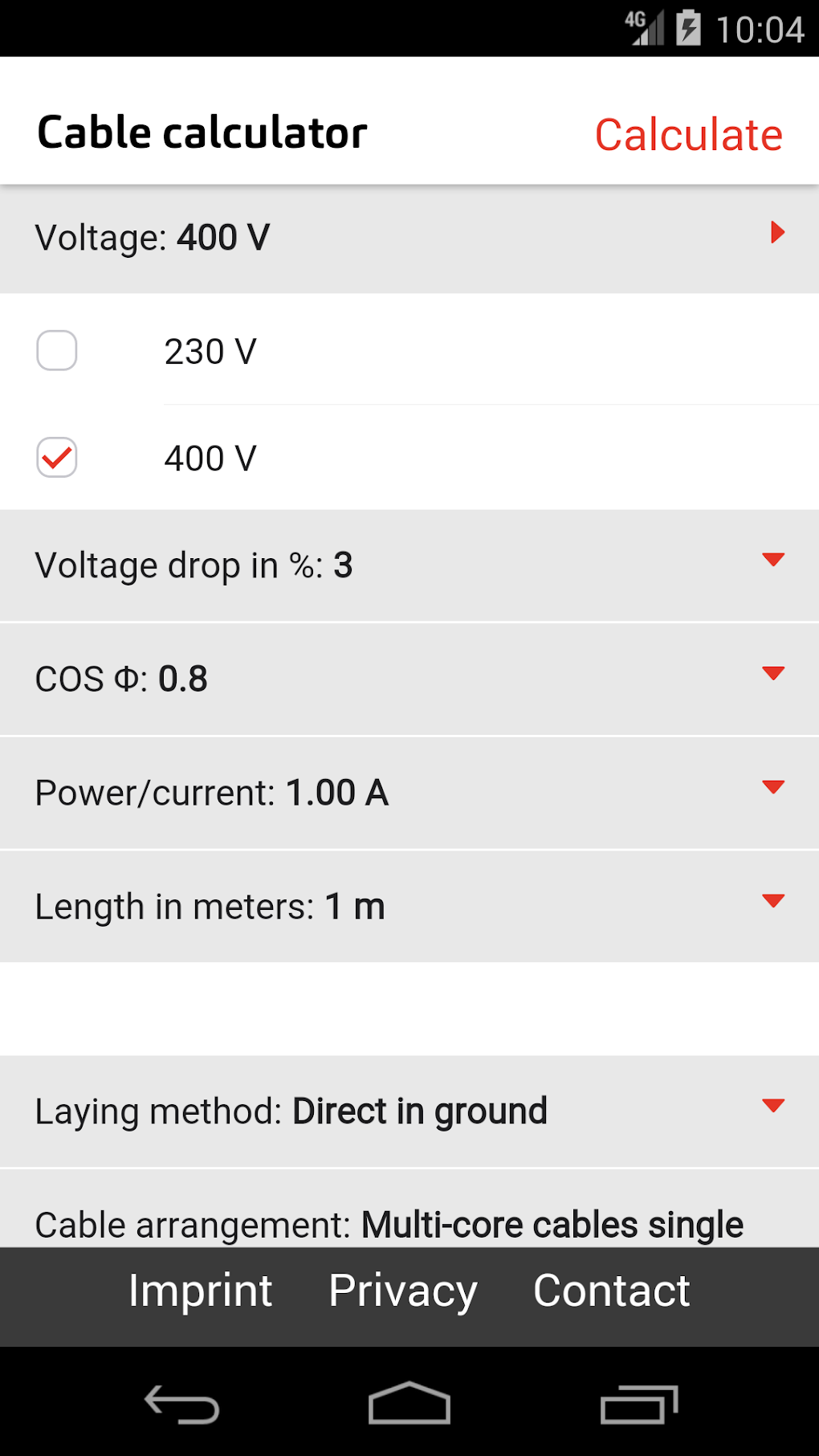Open the Imprint page
The image size is (819, 1456).
201,1291
